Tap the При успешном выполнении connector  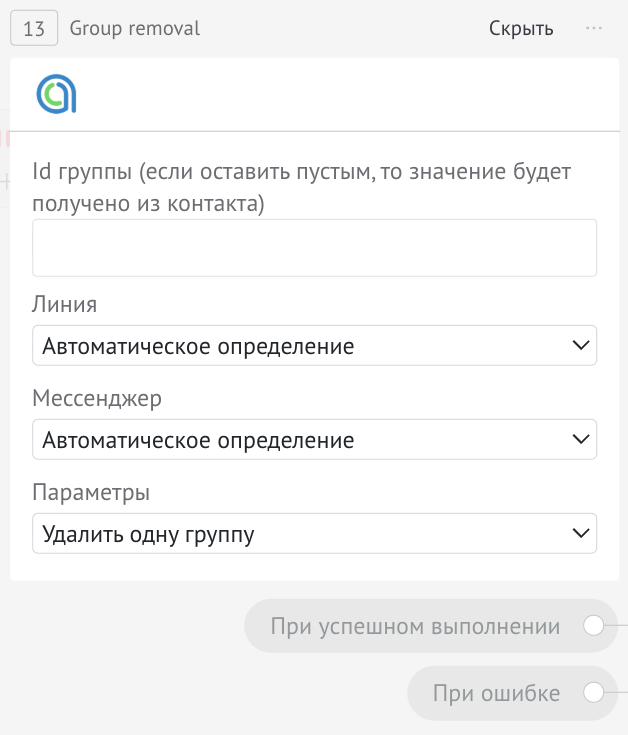click(593, 626)
